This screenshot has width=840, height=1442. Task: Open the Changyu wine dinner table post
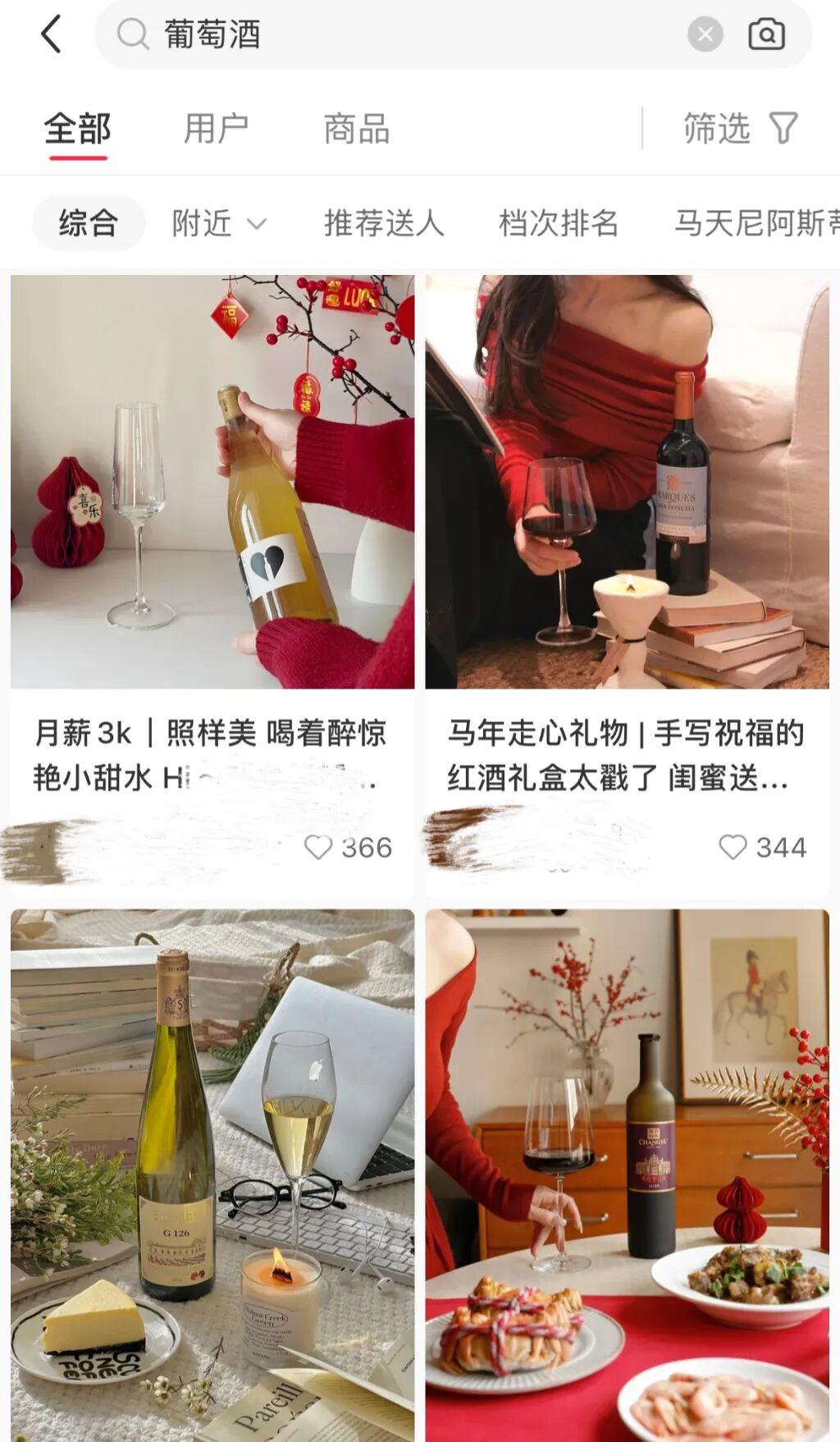(627, 1174)
